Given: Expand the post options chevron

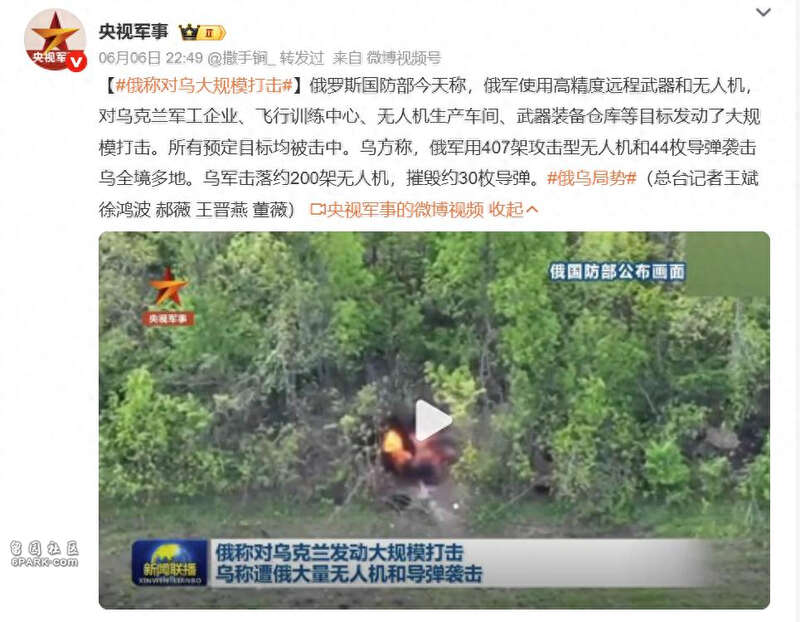Looking at the screenshot, I should click(x=763, y=13).
